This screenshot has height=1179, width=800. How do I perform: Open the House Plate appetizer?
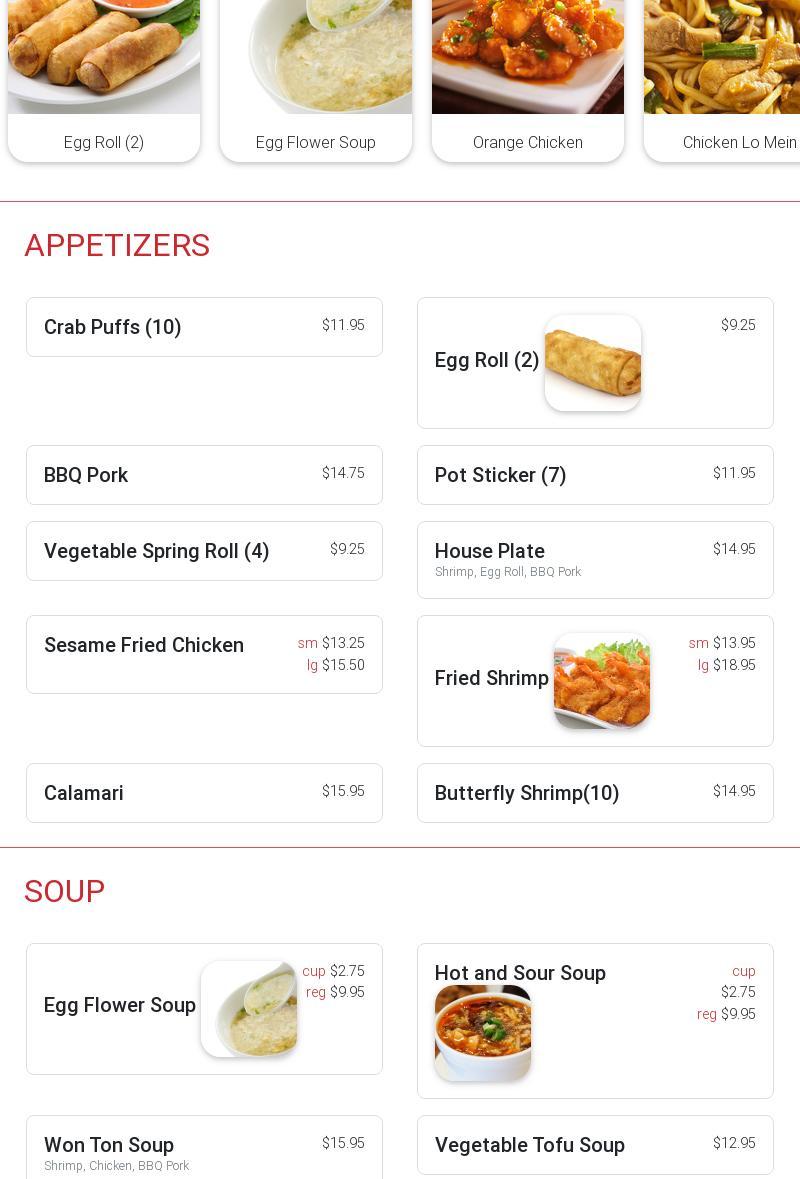coord(595,559)
